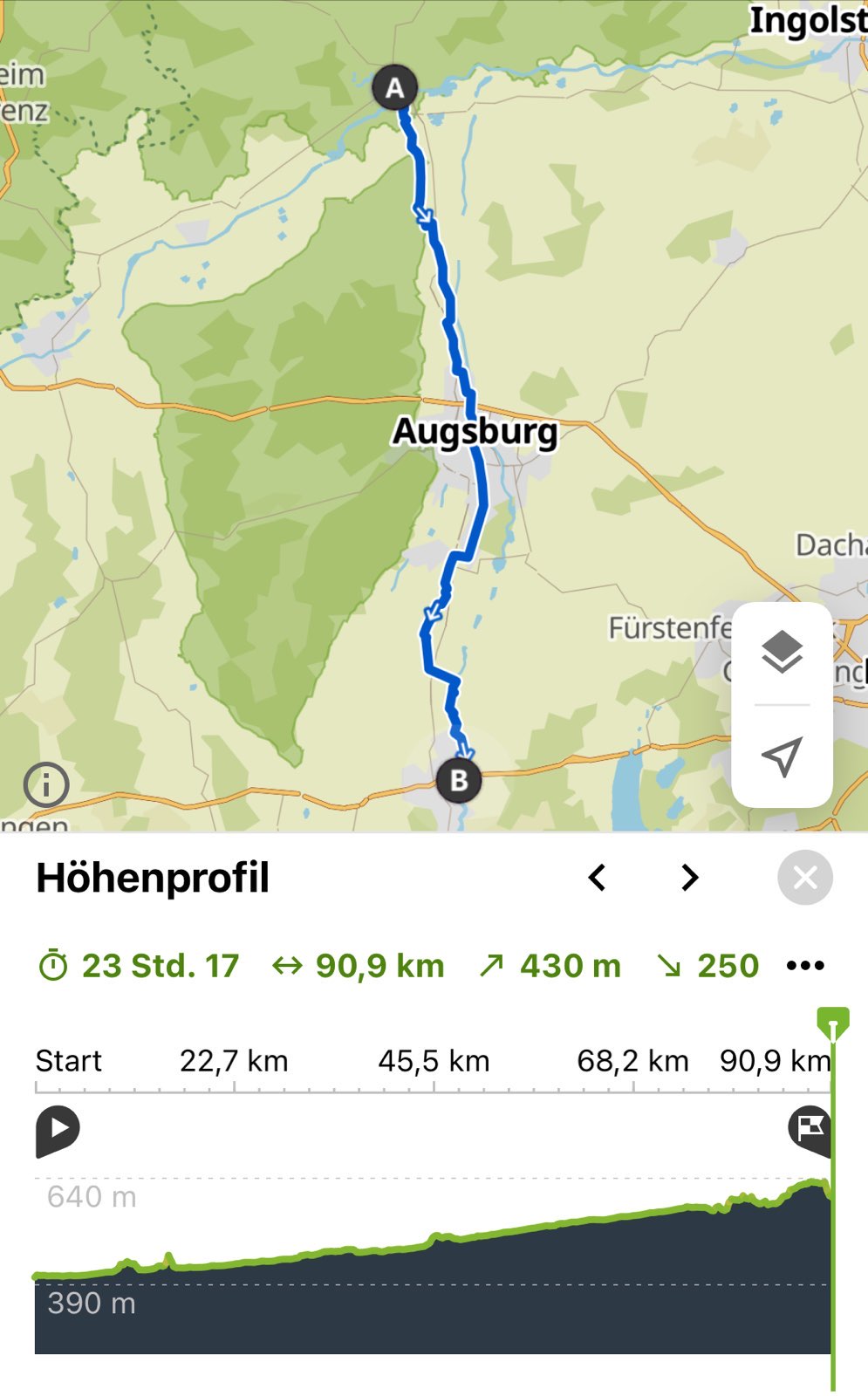868x1396 pixels.
Task: Tap start point marker A on map
Action: click(394, 87)
